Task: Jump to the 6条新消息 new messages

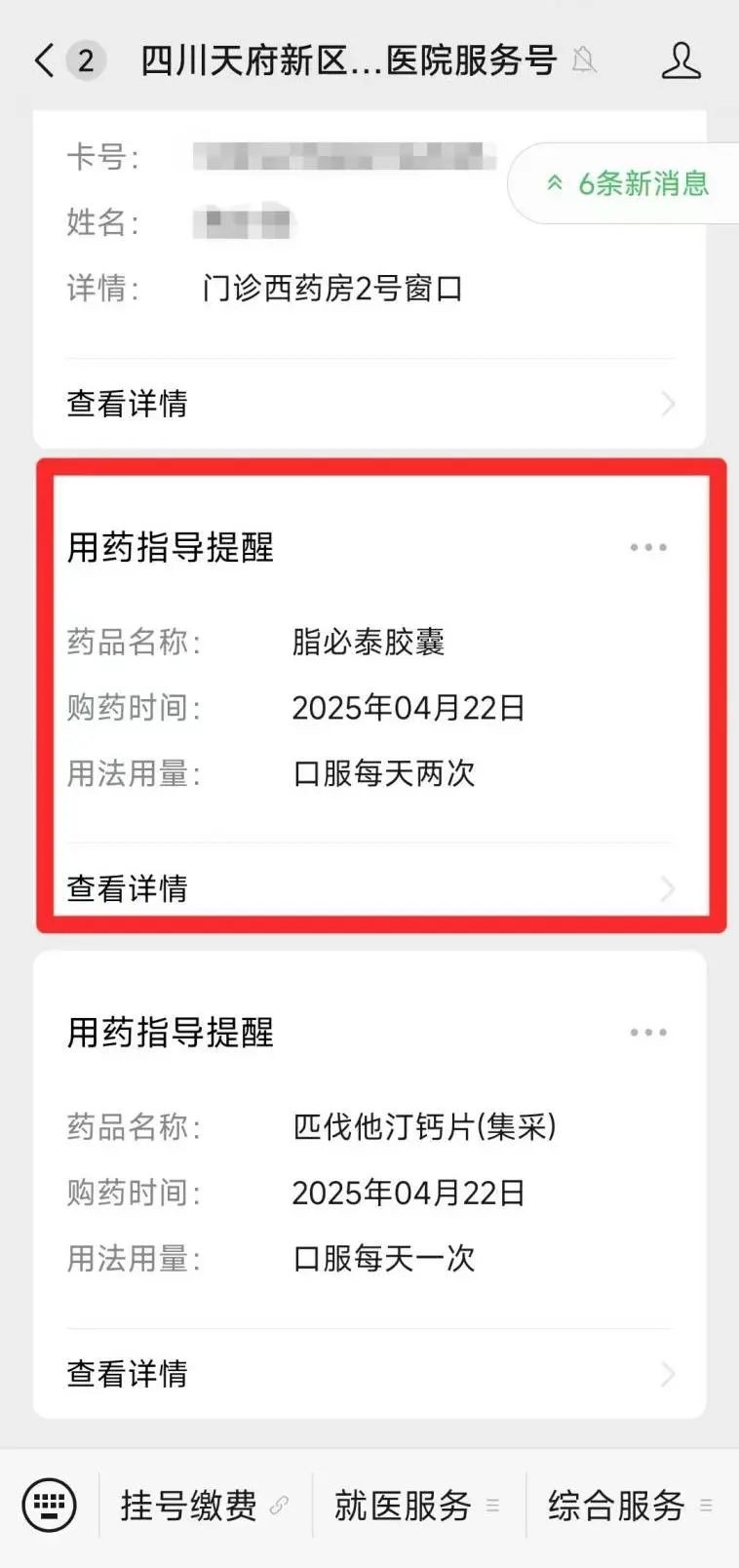Action: point(629,183)
